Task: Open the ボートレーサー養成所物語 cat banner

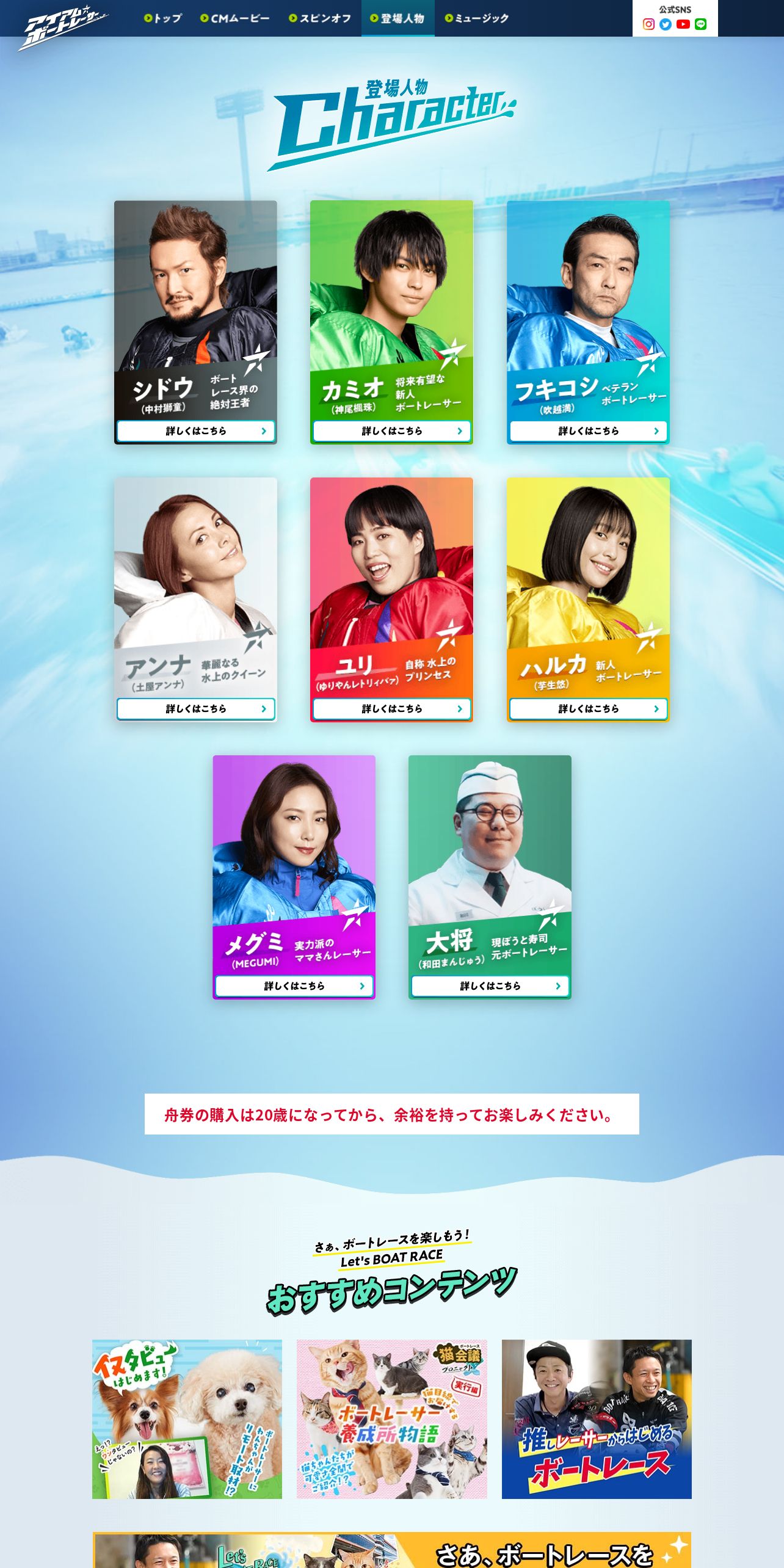Action: coord(391,1419)
